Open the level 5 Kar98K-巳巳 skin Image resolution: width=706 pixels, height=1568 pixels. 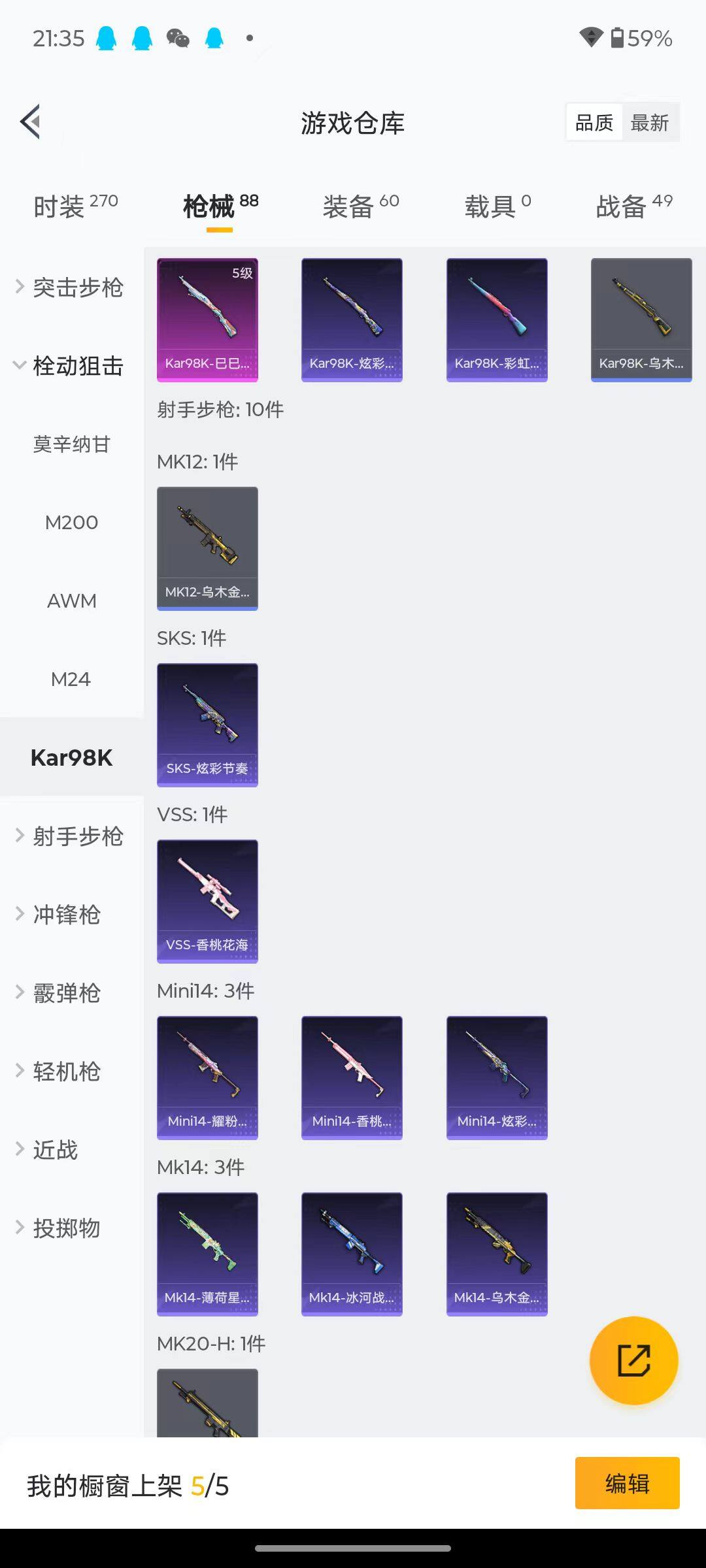click(207, 319)
